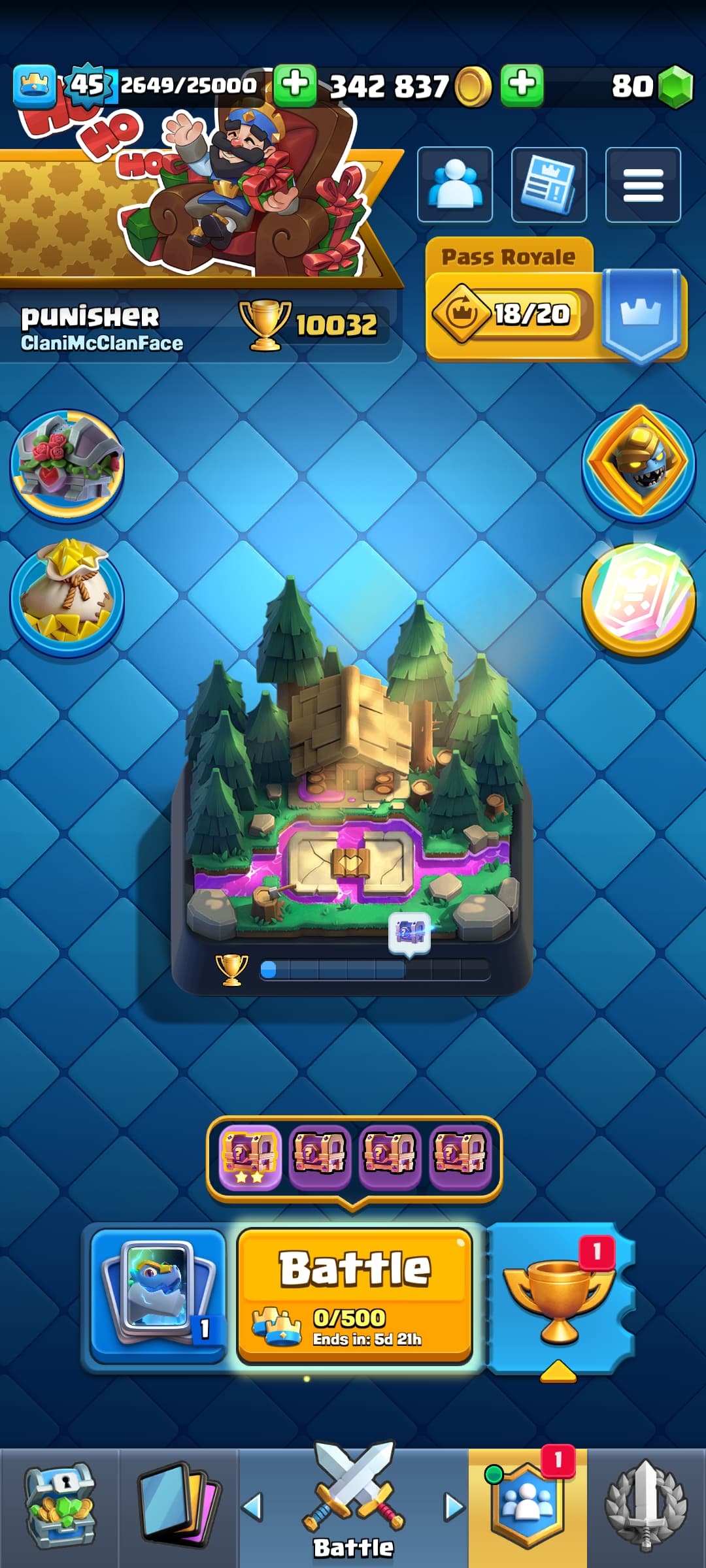706x1568 pixels.
Task: Open the mystery chest slots bar
Action: point(354,1158)
